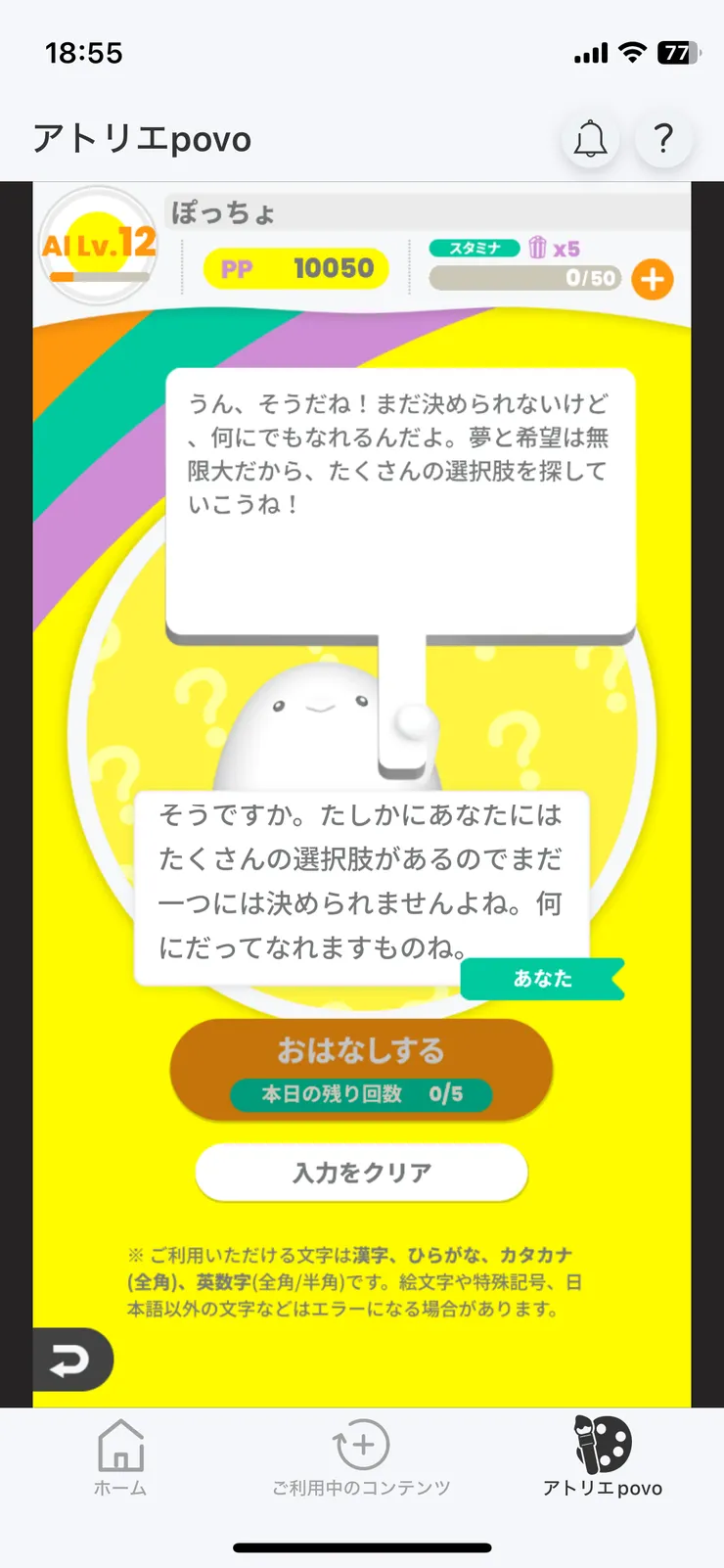Open the notification bell icon
This screenshot has width=724, height=1568.
pyautogui.click(x=591, y=139)
